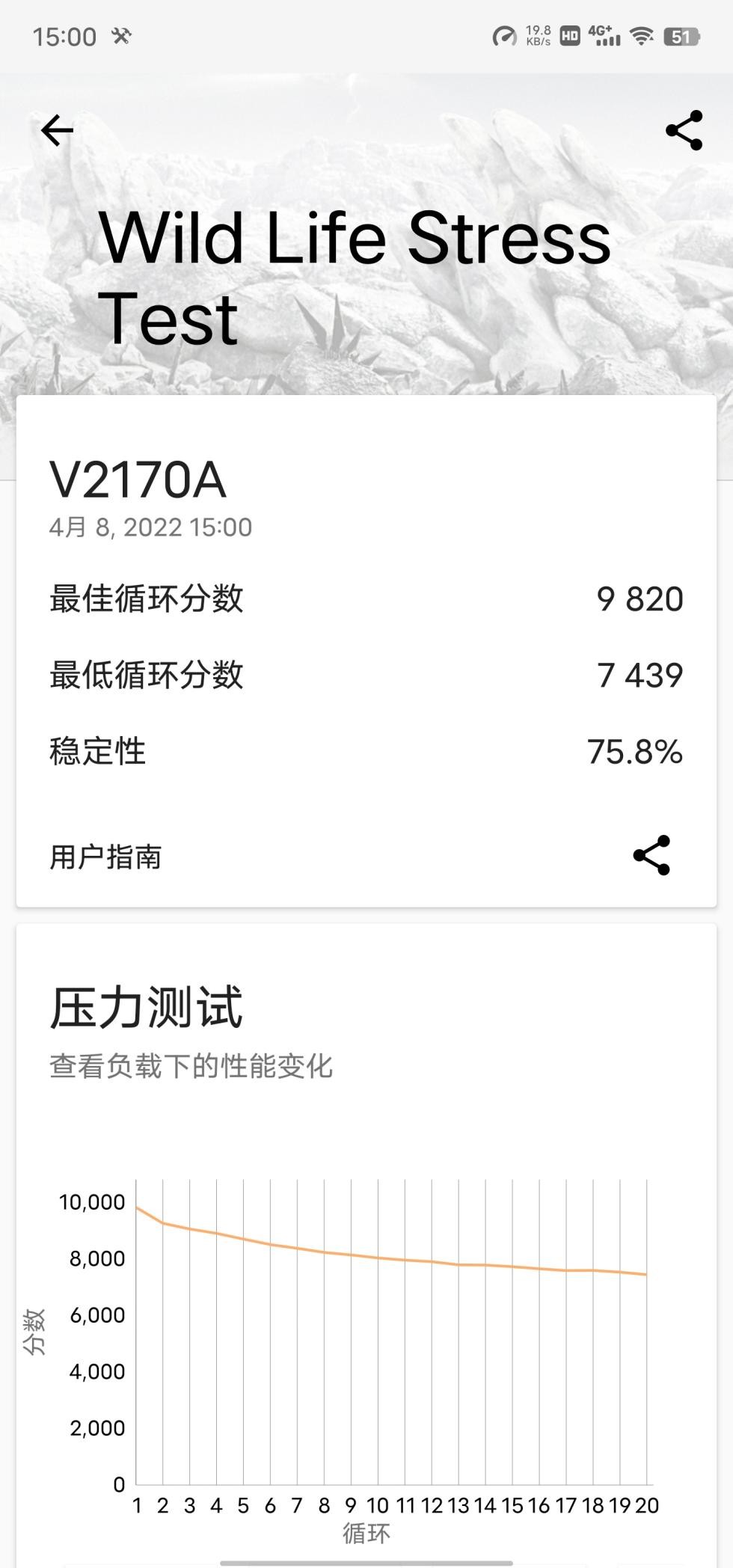
Task: Tap share icon in the V2170A result card
Action: (651, 855)
